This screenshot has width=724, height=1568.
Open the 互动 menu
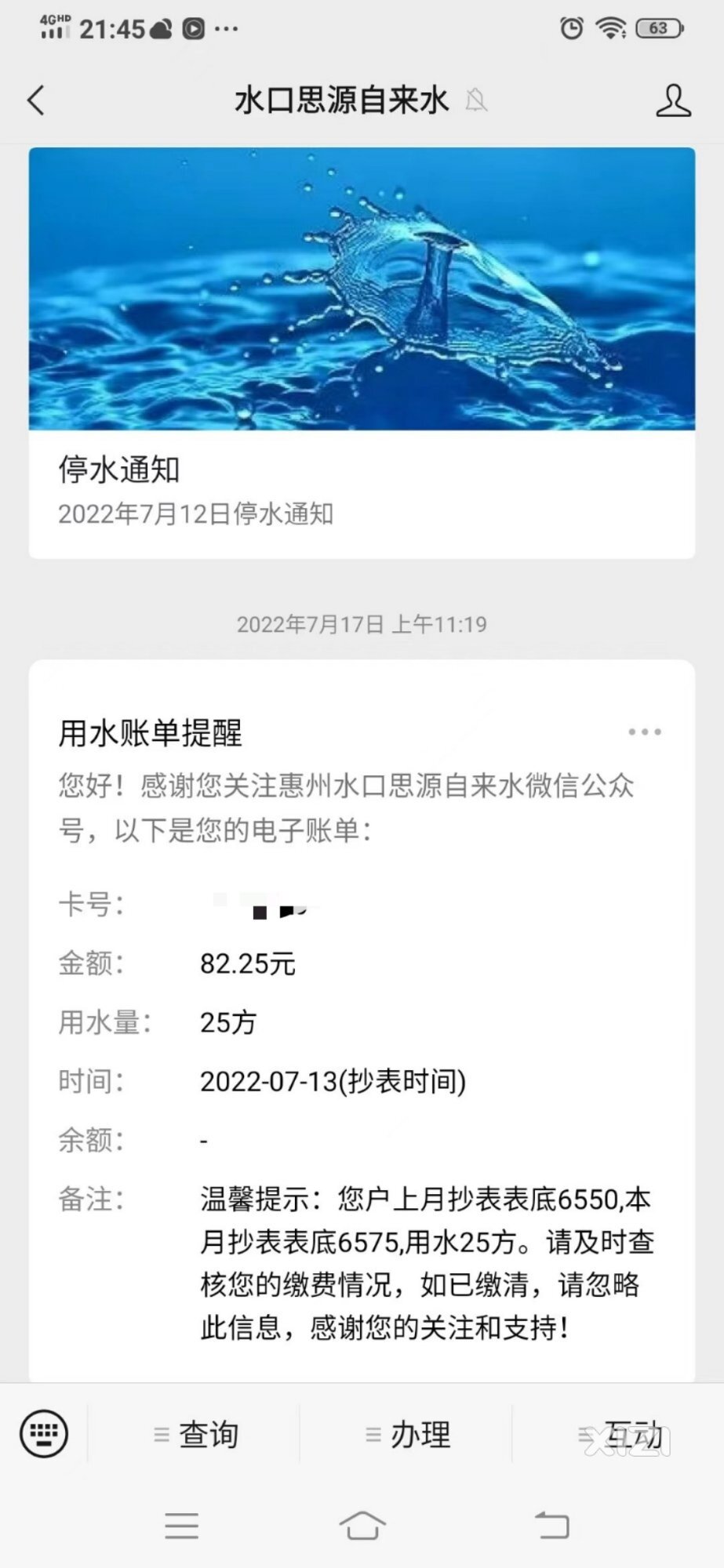(x=619, y=1435)
